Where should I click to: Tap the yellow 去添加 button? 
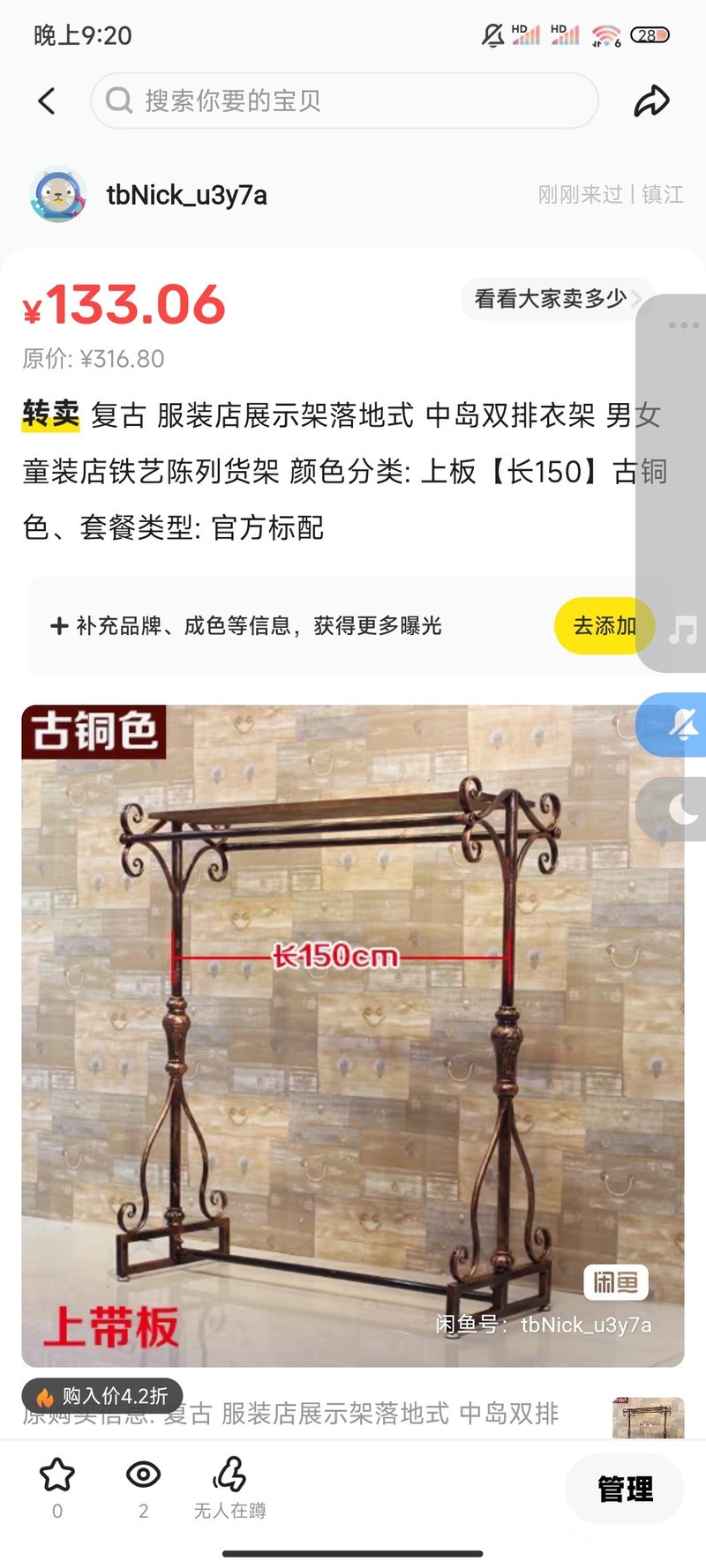(605, 625)
